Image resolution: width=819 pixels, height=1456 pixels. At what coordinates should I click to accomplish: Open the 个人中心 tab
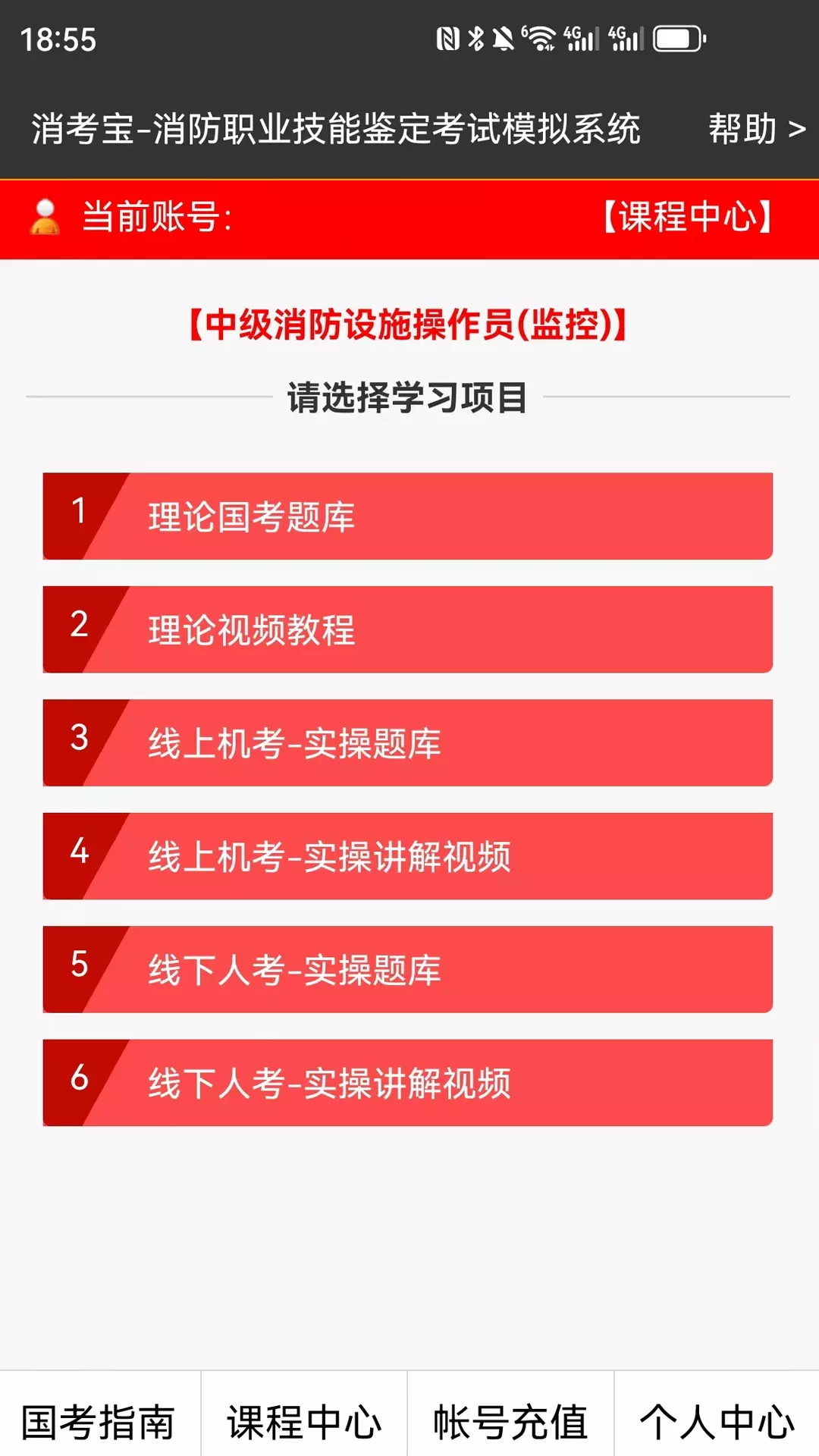717,1421
